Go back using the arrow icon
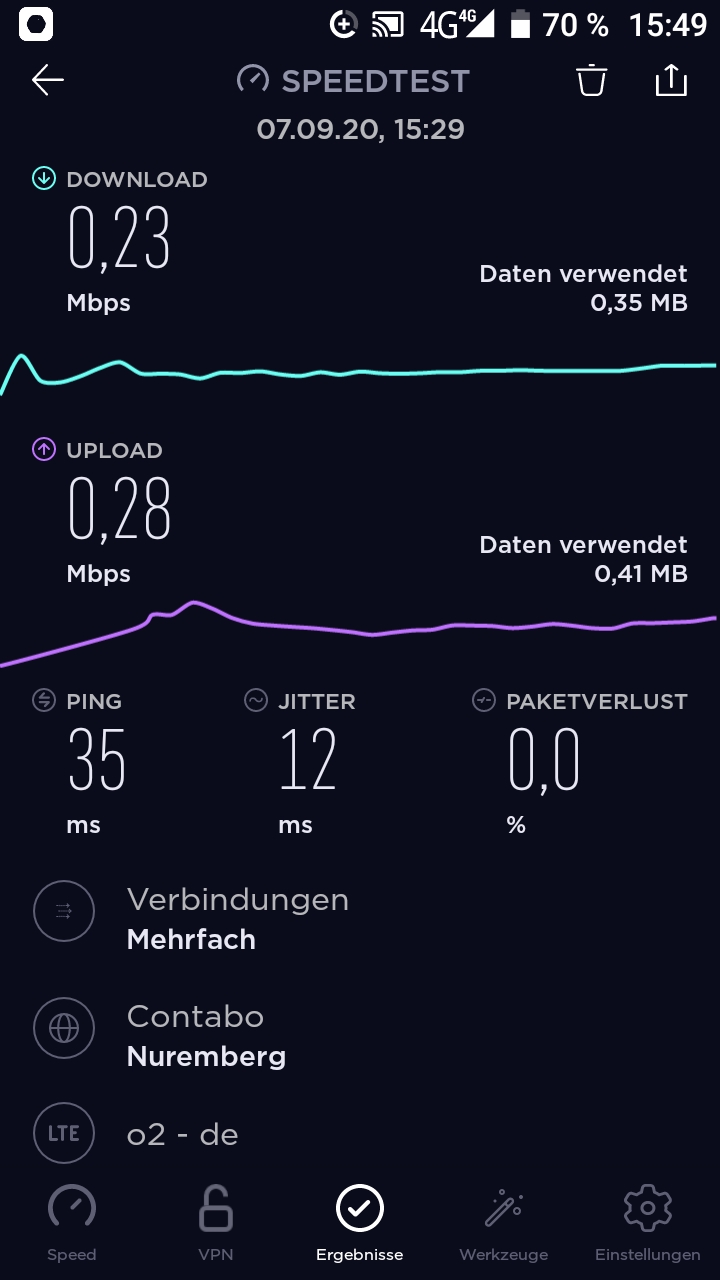This screenshot has width=720, height=1280. 48,81
